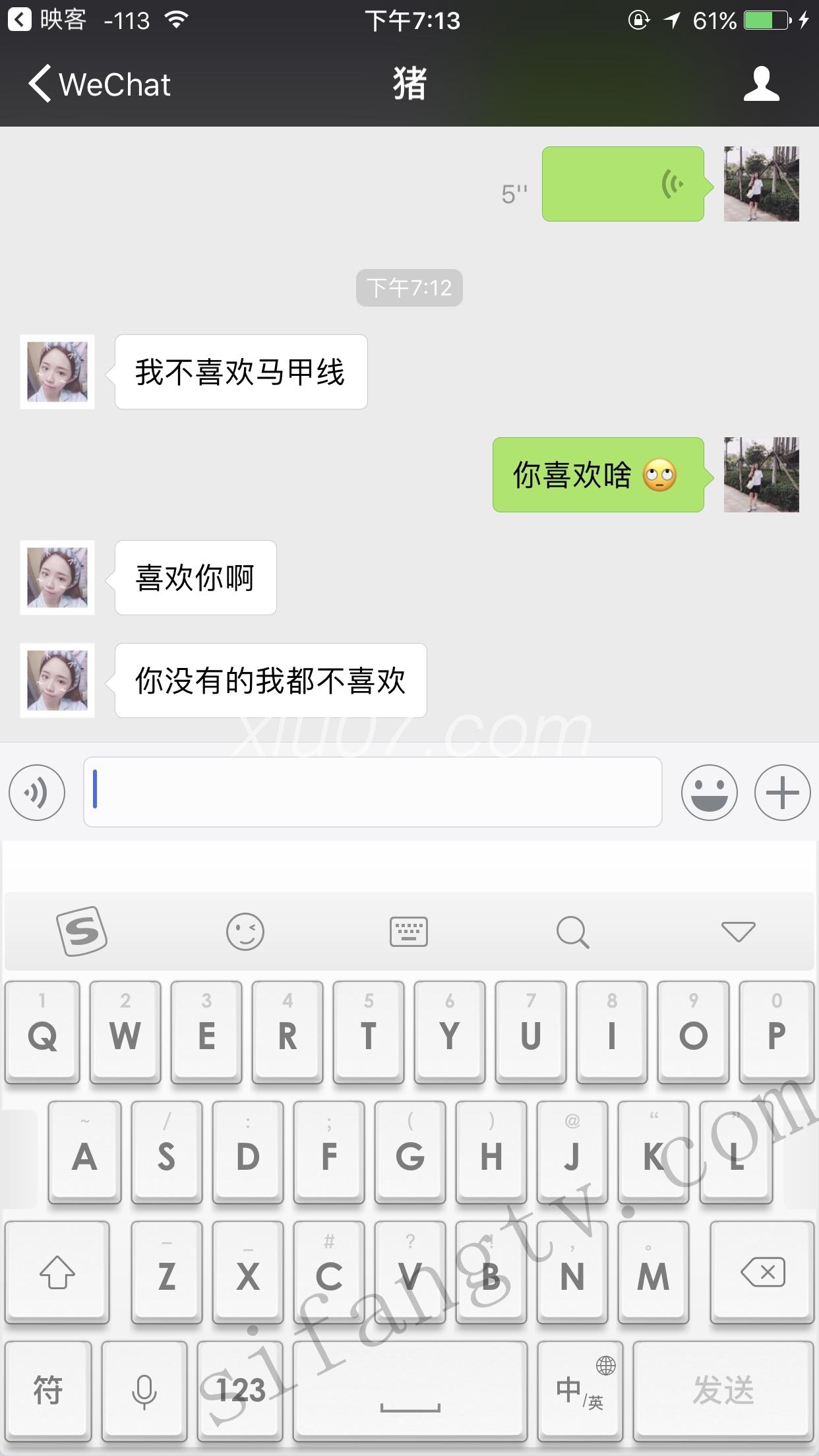Tap the shift key

click(57, 1273)
